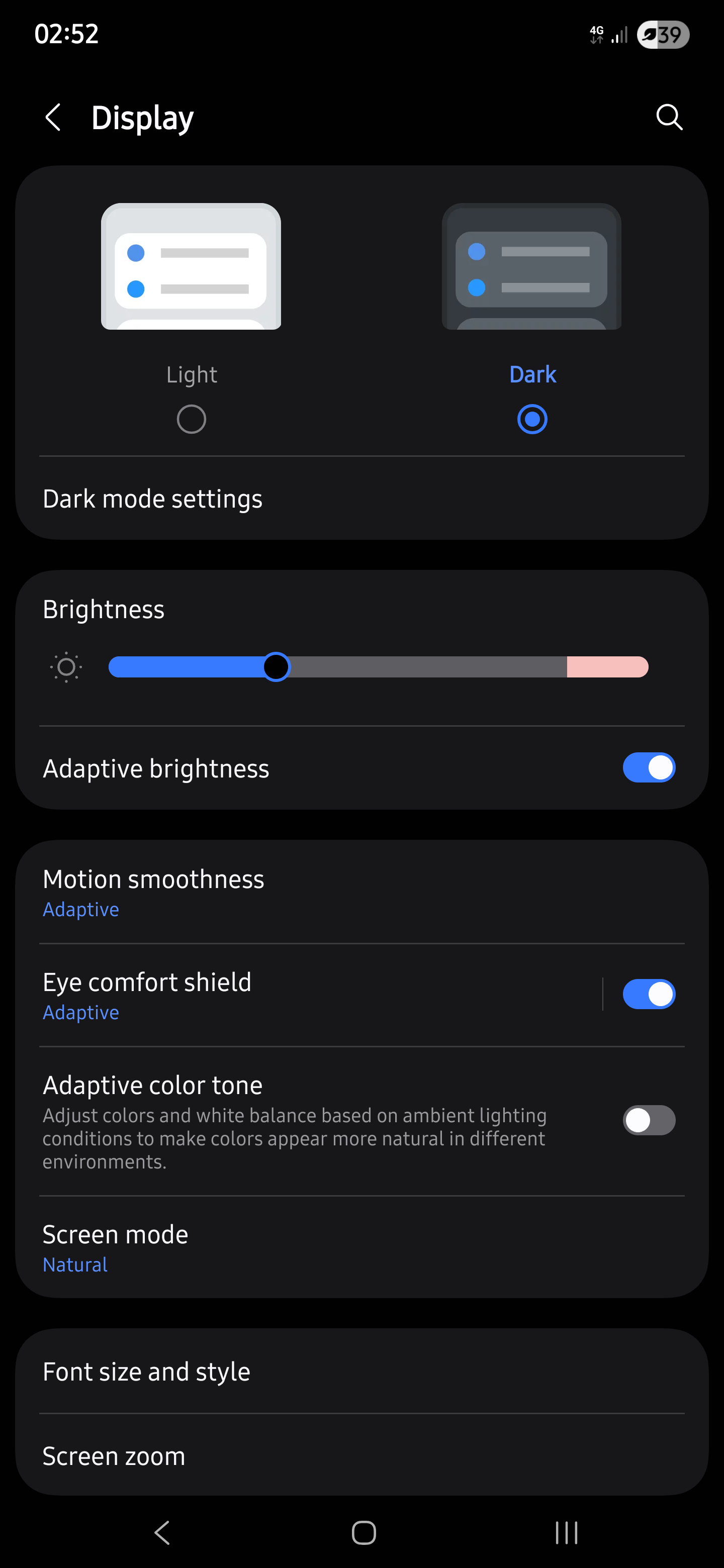This screenshot has height=1568, width=724.
Task: Open Font size and style
Action: click(x=361, y=1371)
